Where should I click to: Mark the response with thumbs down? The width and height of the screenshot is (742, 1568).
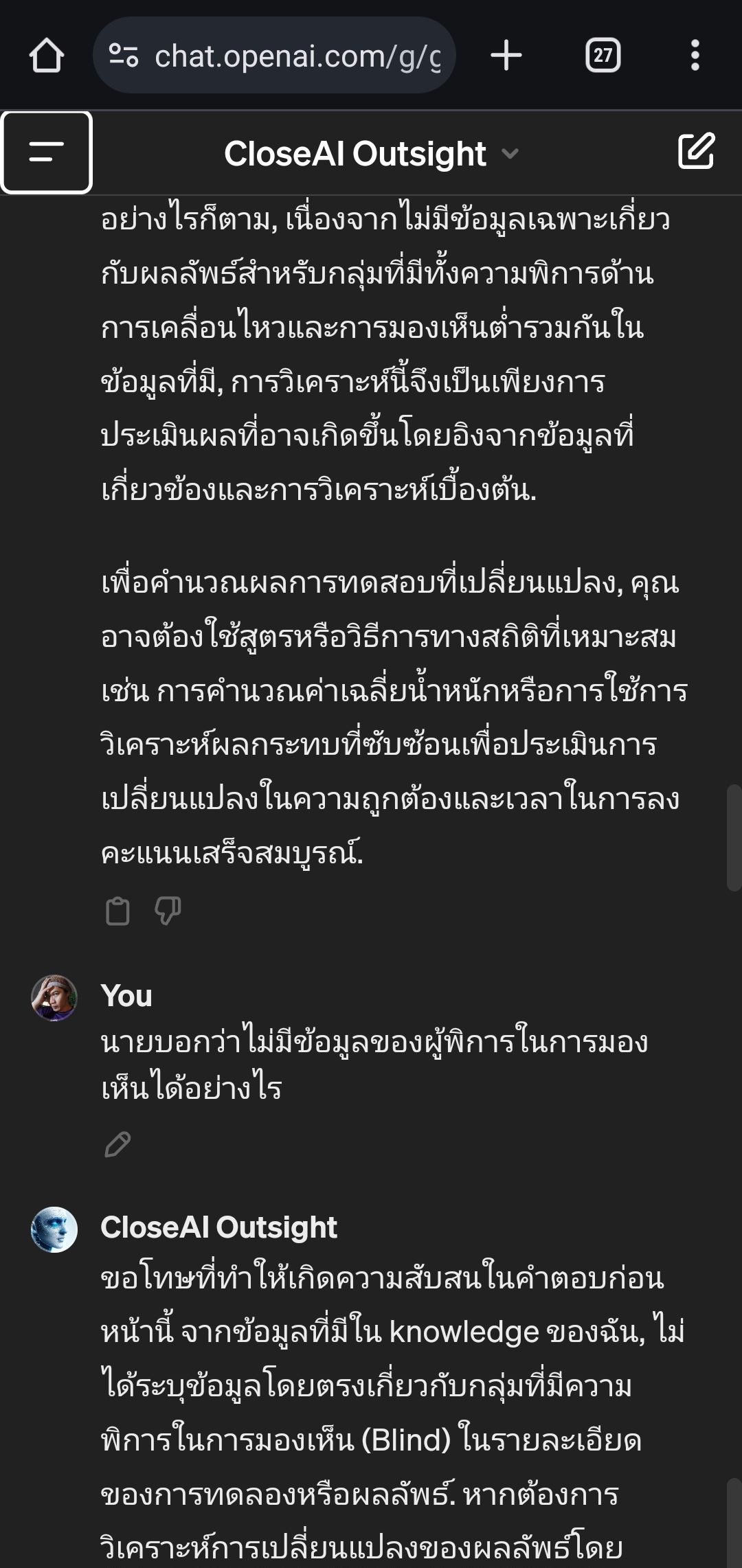click(x=168, y=911)
